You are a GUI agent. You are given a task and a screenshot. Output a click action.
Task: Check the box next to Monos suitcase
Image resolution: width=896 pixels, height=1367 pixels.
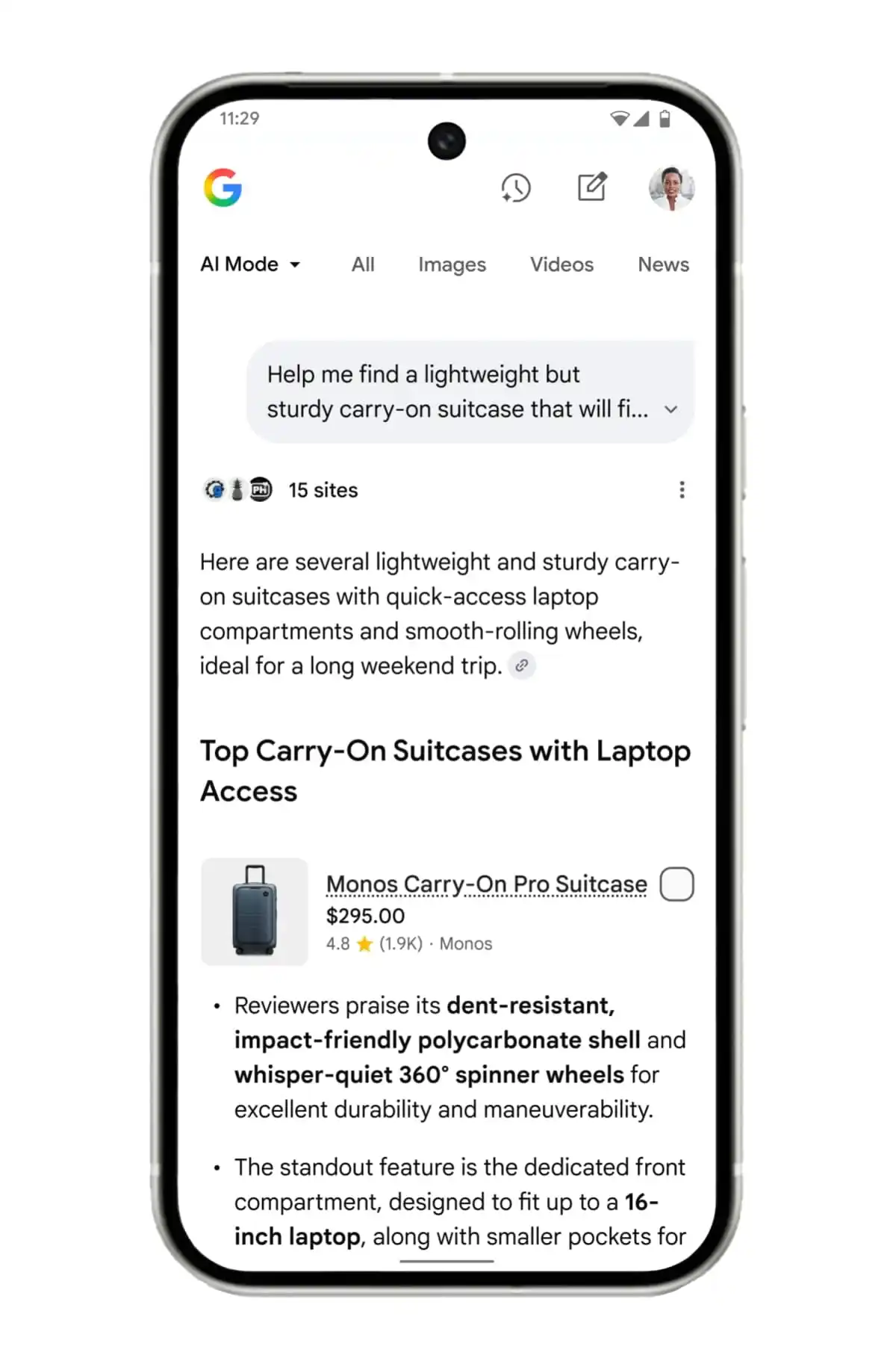pyautogui.click(x=676, y=884)
